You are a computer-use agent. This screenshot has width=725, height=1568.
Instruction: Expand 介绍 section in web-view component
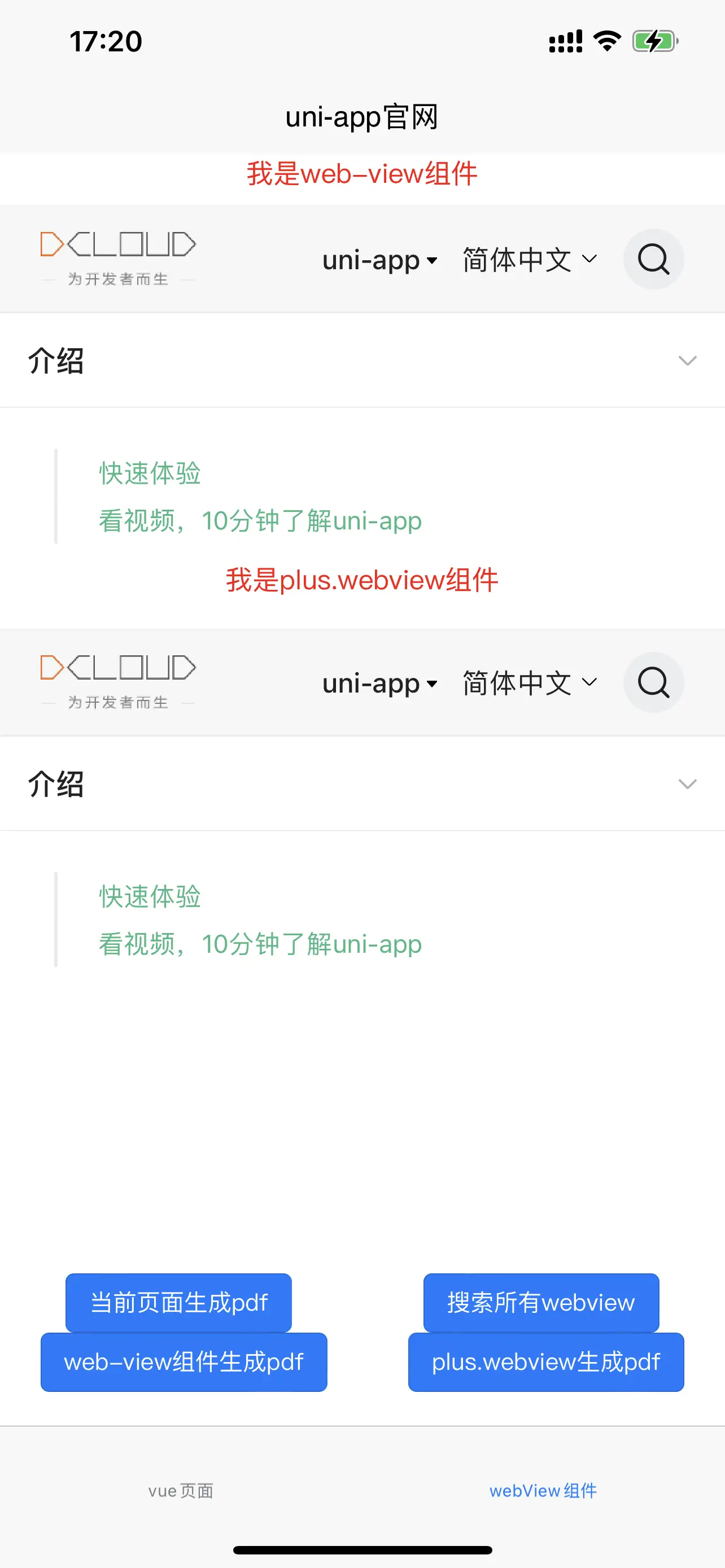click(362, 360)
